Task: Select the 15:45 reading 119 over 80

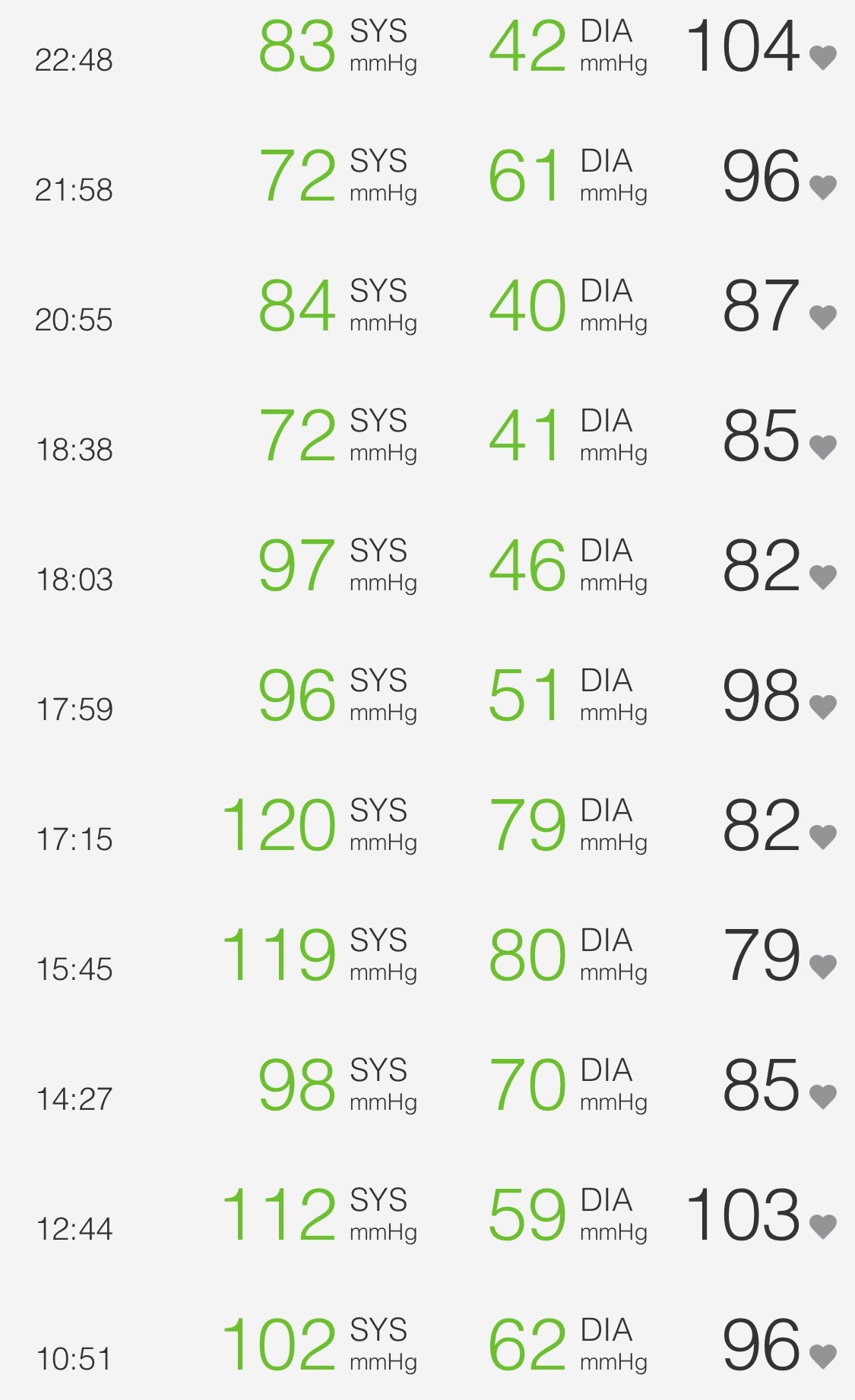Action: (x=427, y=956)
